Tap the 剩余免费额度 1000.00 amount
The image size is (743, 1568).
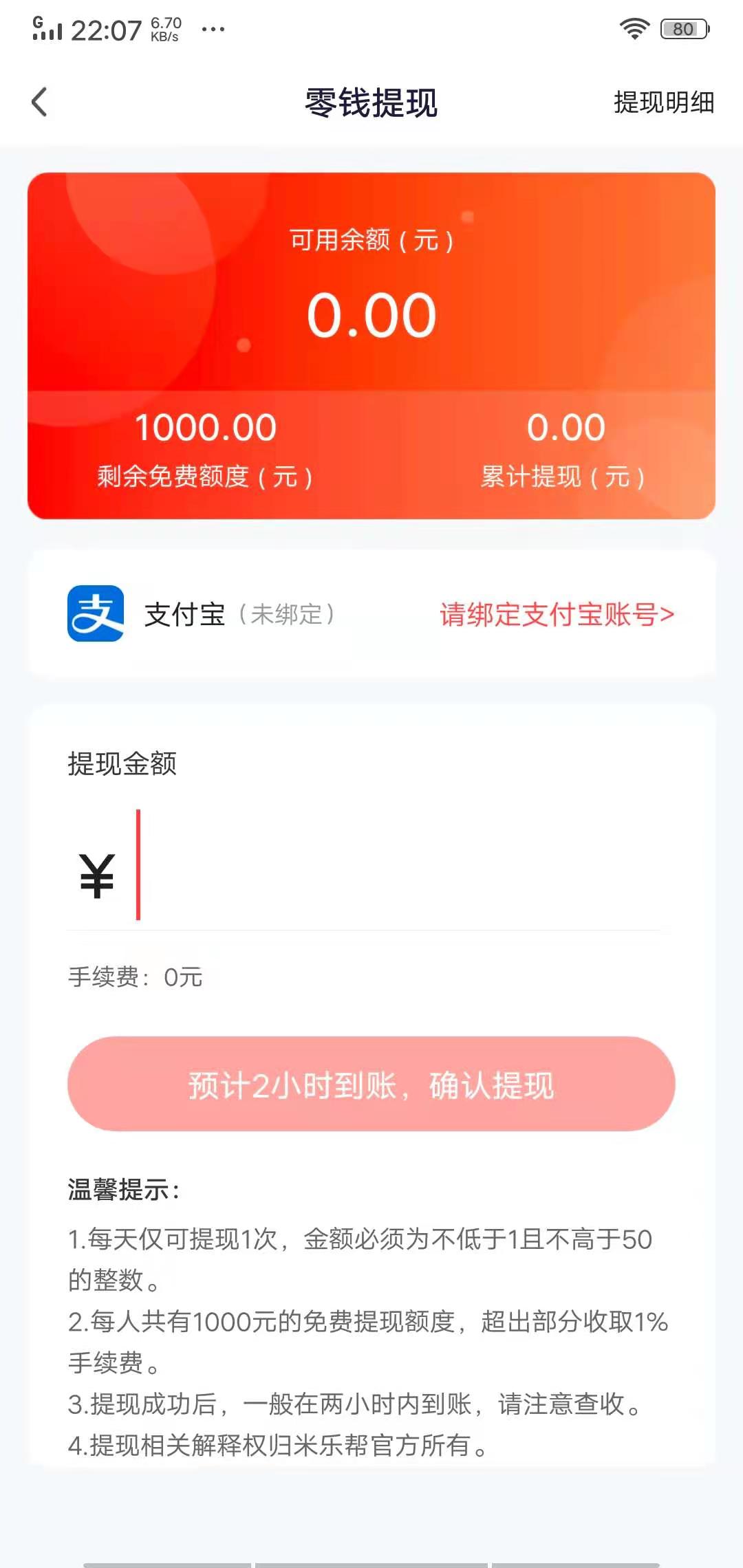206,426
